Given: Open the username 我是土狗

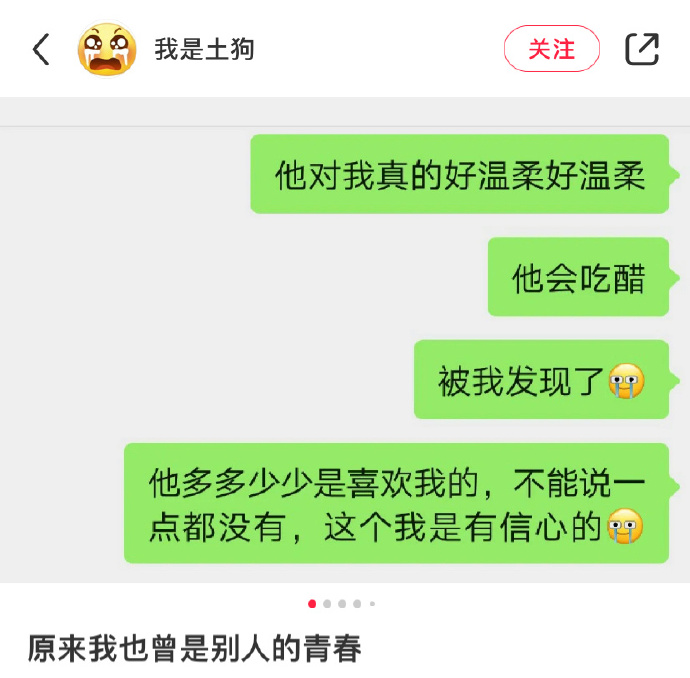Looking at the screenshot, I should (204, 49).
